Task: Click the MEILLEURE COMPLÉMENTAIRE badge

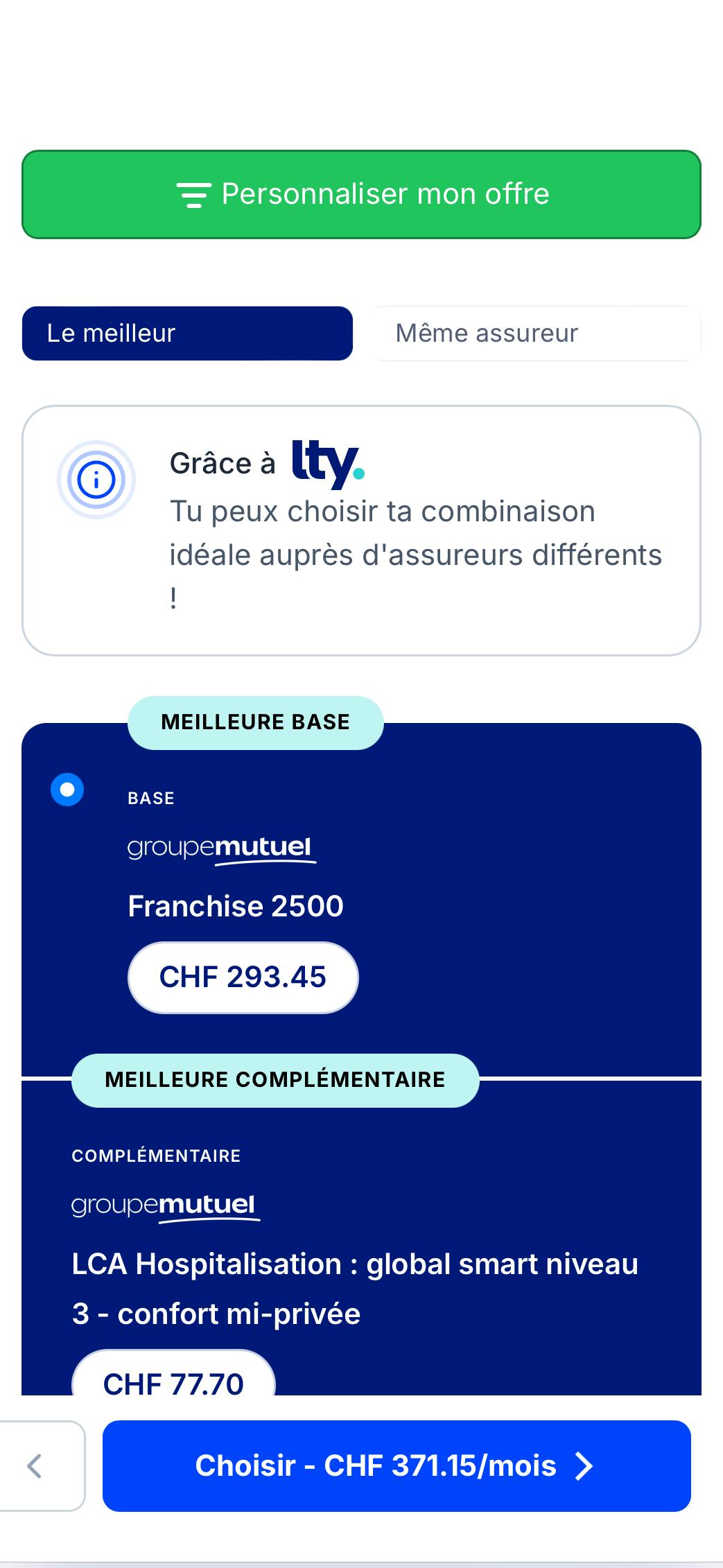Action: (275, 1079)
